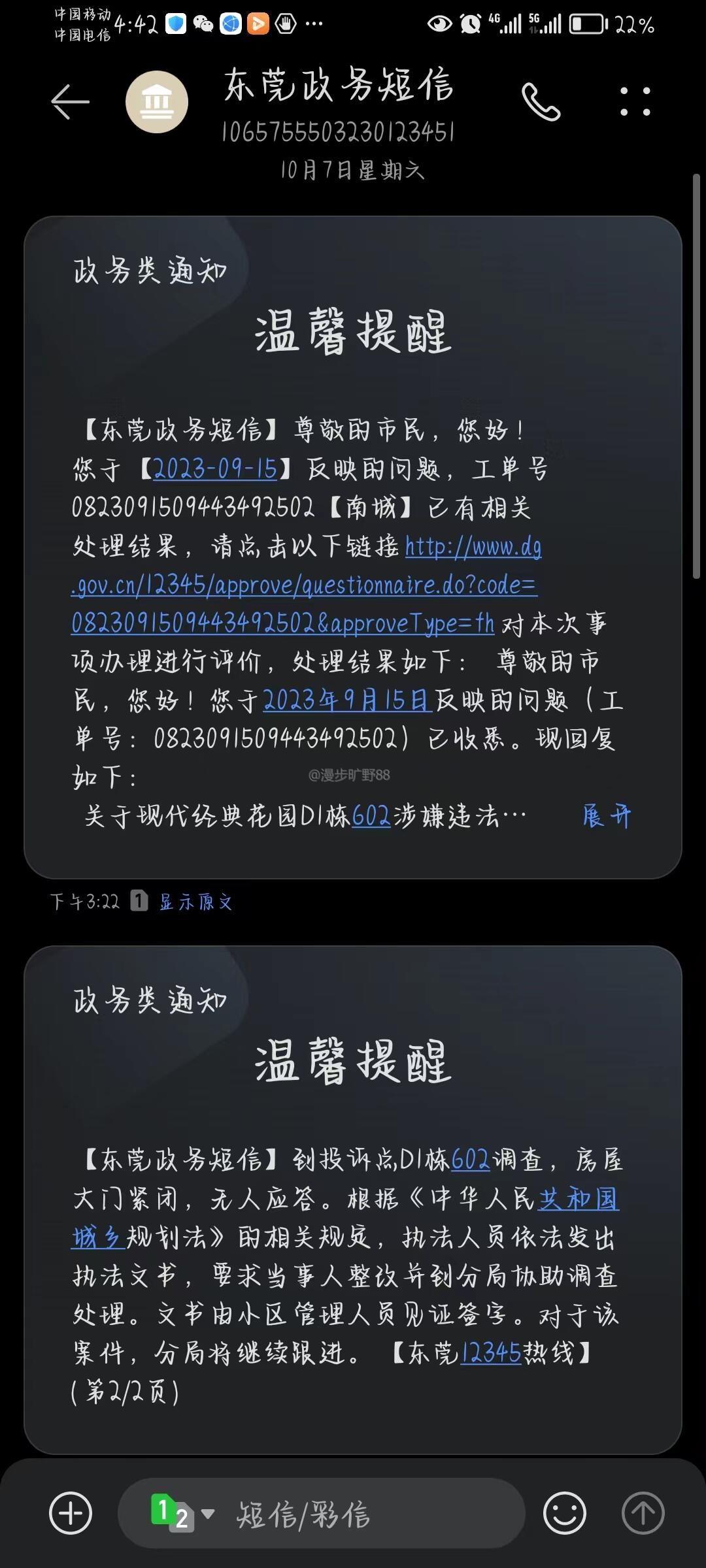Tap the 12345 hotline number link

coord(491,1353)
